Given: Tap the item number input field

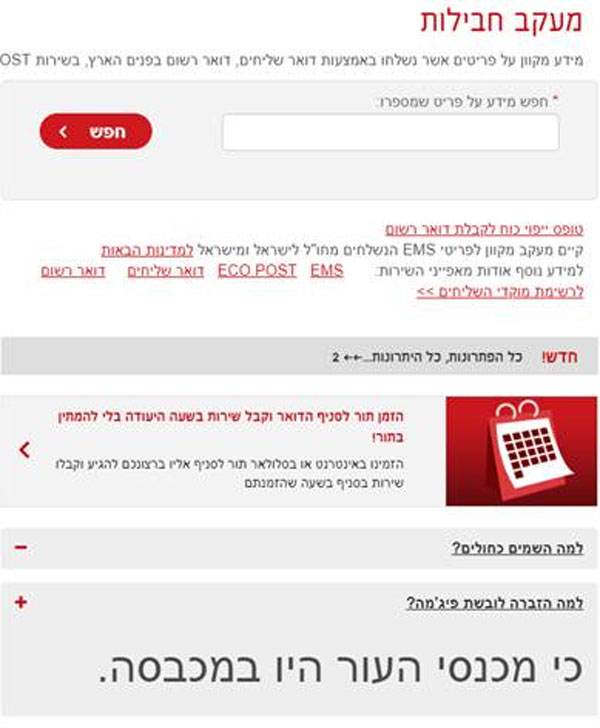Looking at the screenshot, I should tap(390, 132).
